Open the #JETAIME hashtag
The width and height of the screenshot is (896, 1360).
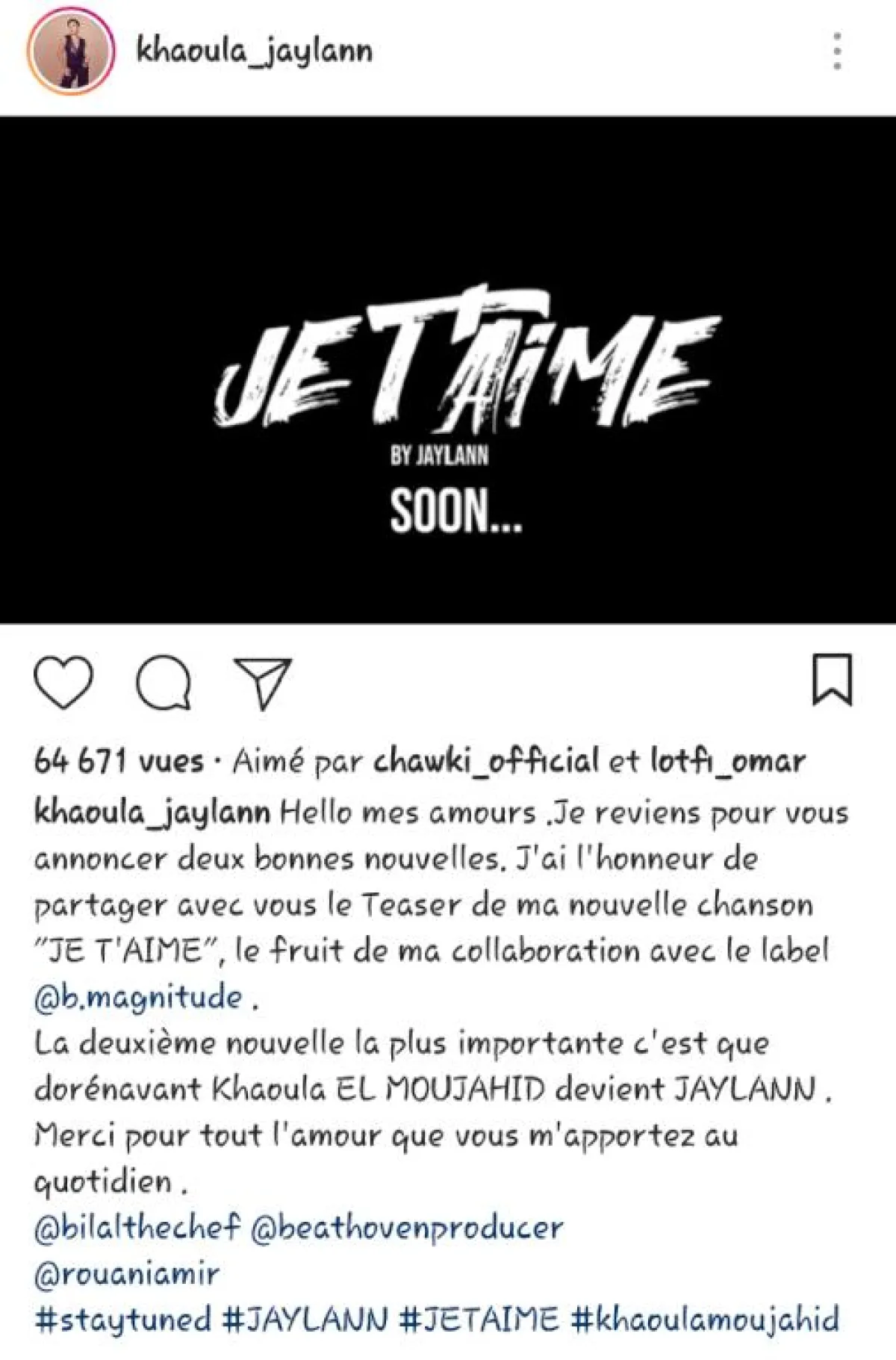pyautogui.click(x=479, y=1320)
